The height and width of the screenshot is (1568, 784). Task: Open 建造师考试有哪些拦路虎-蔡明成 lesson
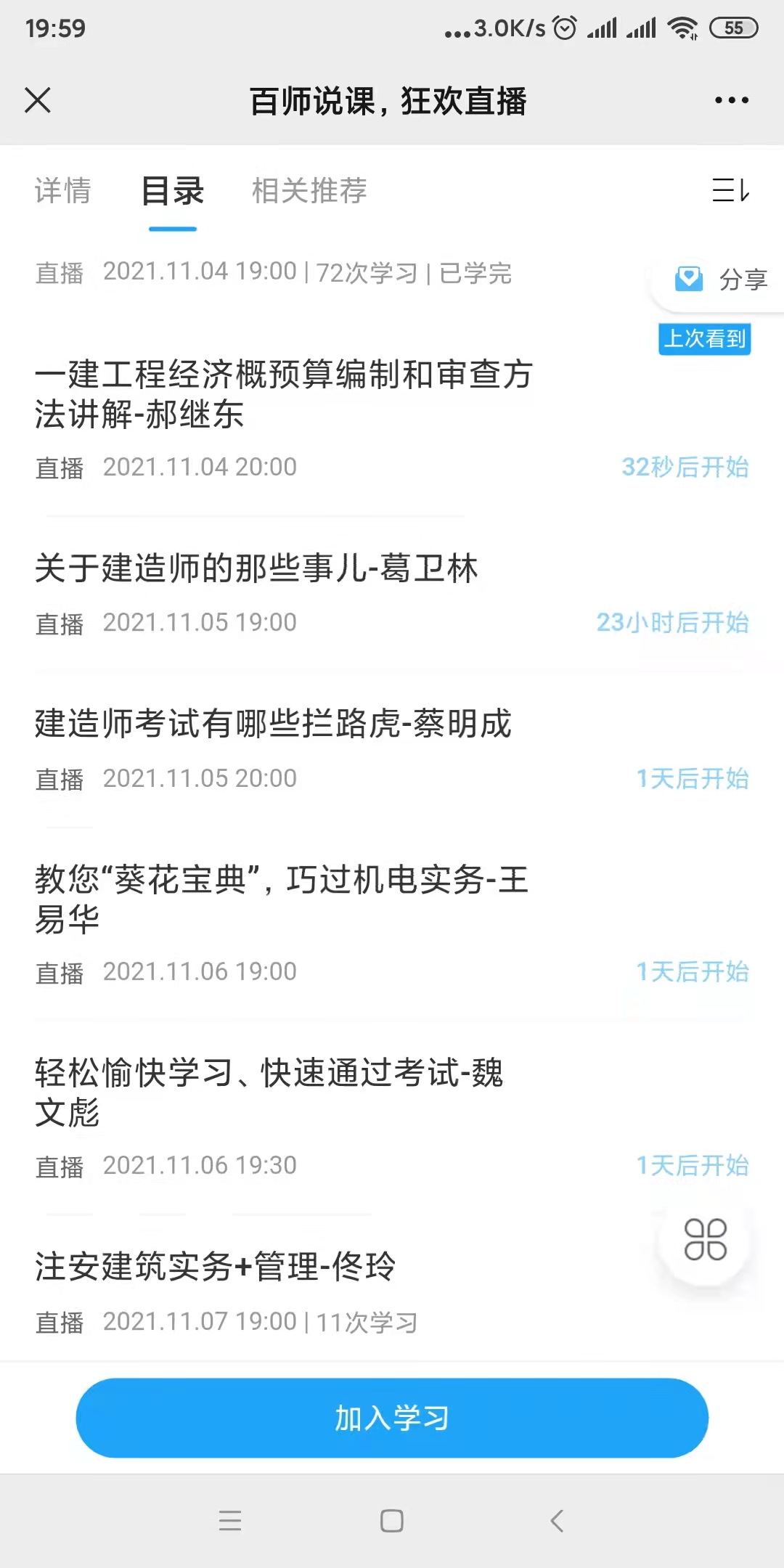tap(273, 724)
